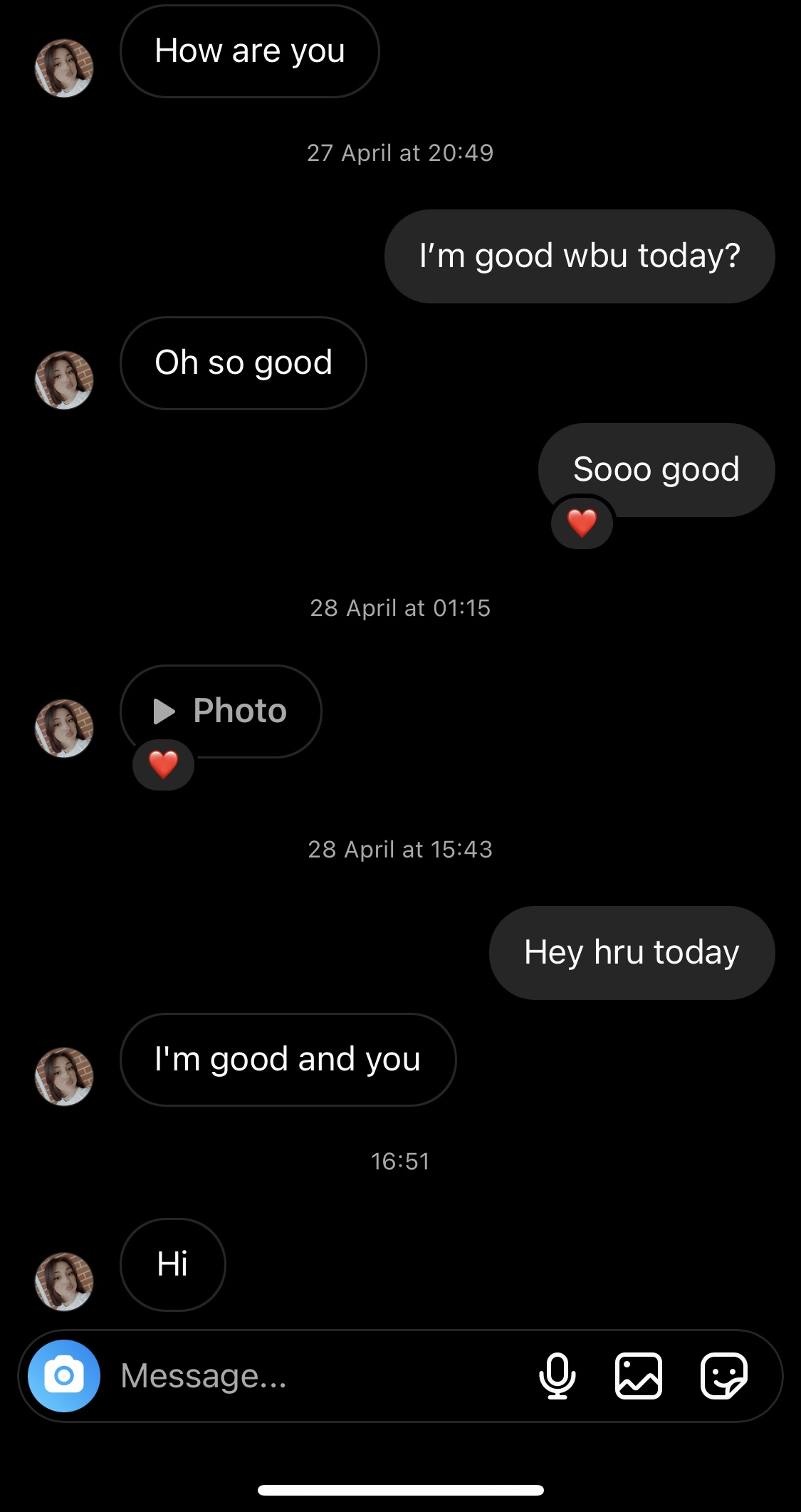Play the received Photo message
This screenshot has height=1512, width=801.
point(221,711)
